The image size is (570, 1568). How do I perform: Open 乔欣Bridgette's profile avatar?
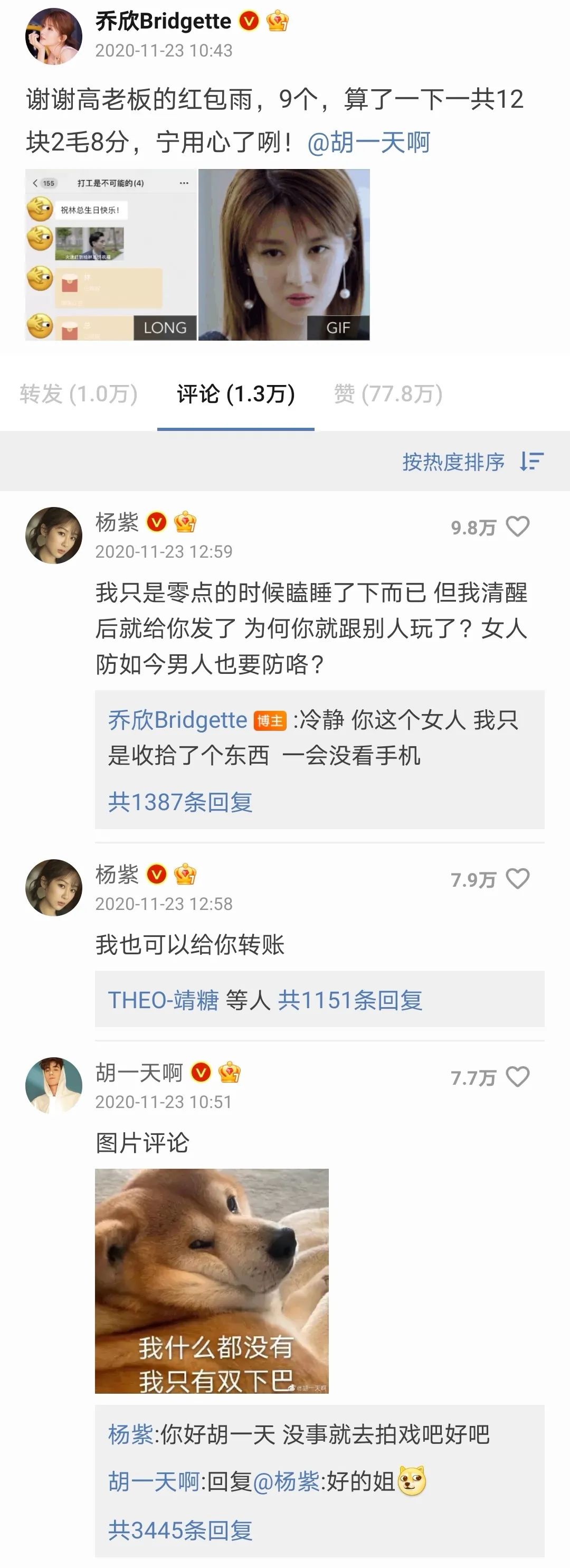[x=53, y=36]
